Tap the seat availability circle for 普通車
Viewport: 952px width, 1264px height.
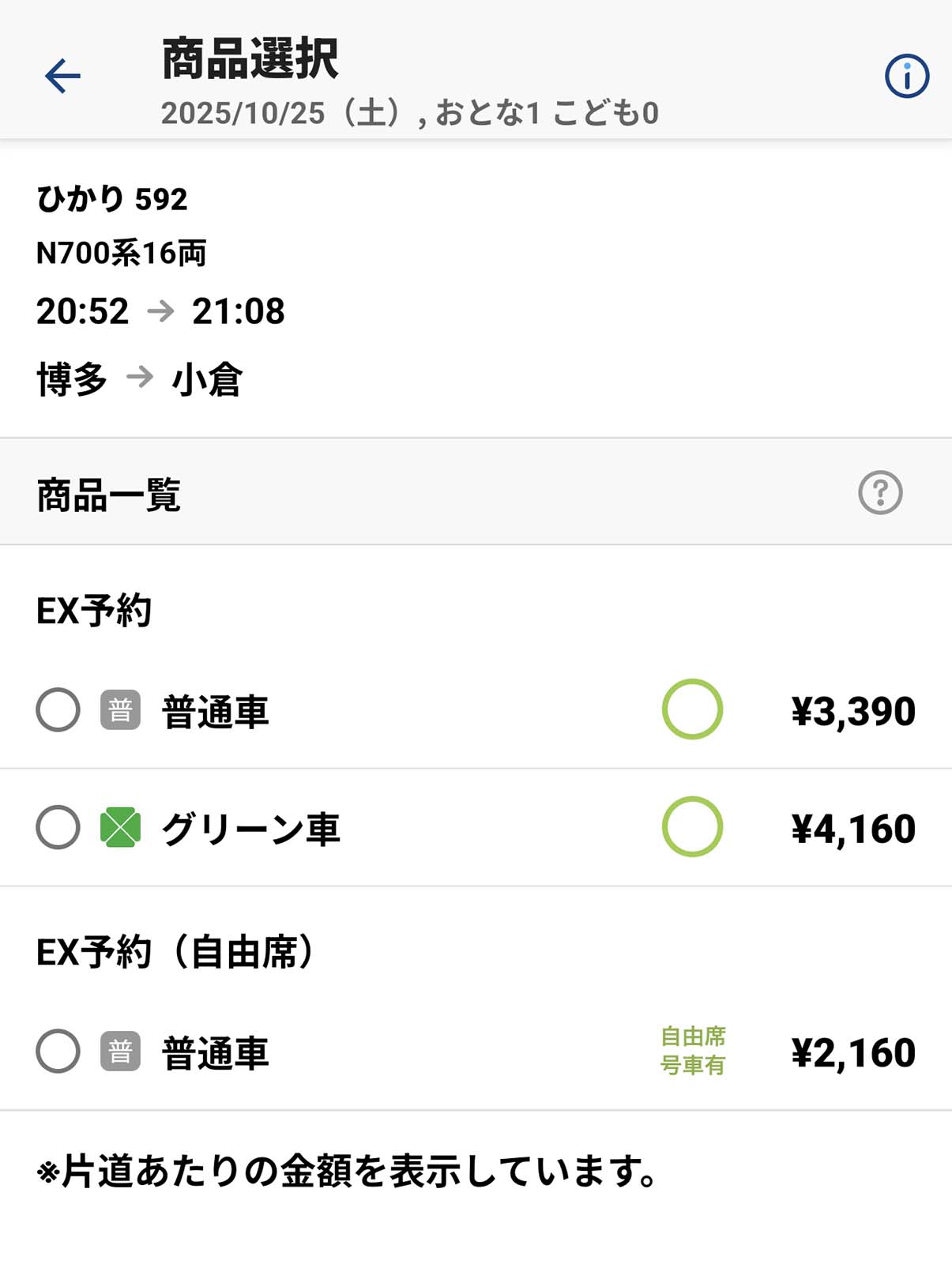point(693,710)
